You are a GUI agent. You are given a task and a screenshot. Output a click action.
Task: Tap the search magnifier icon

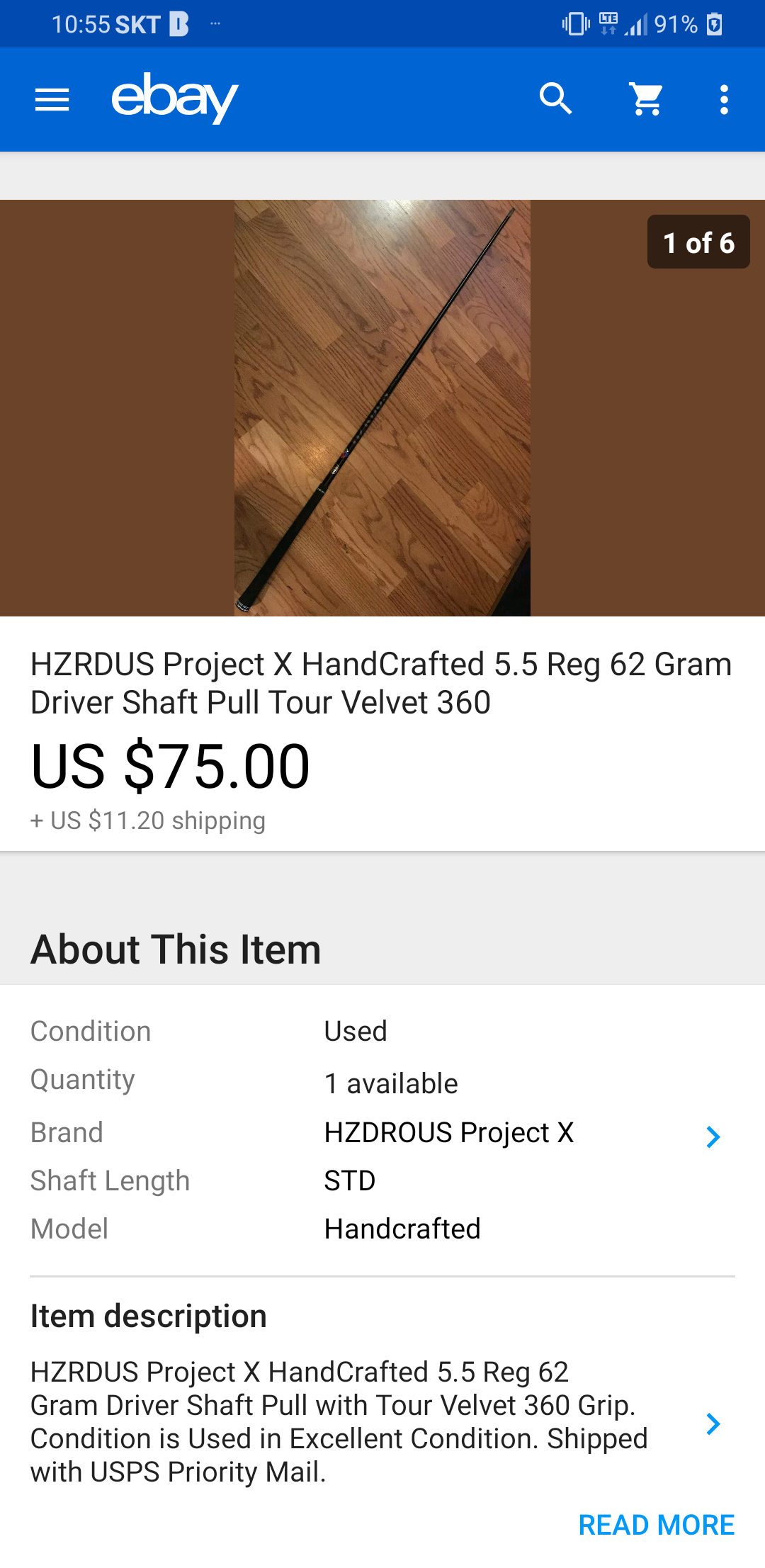pyautogui.click(x=555, y=99)
